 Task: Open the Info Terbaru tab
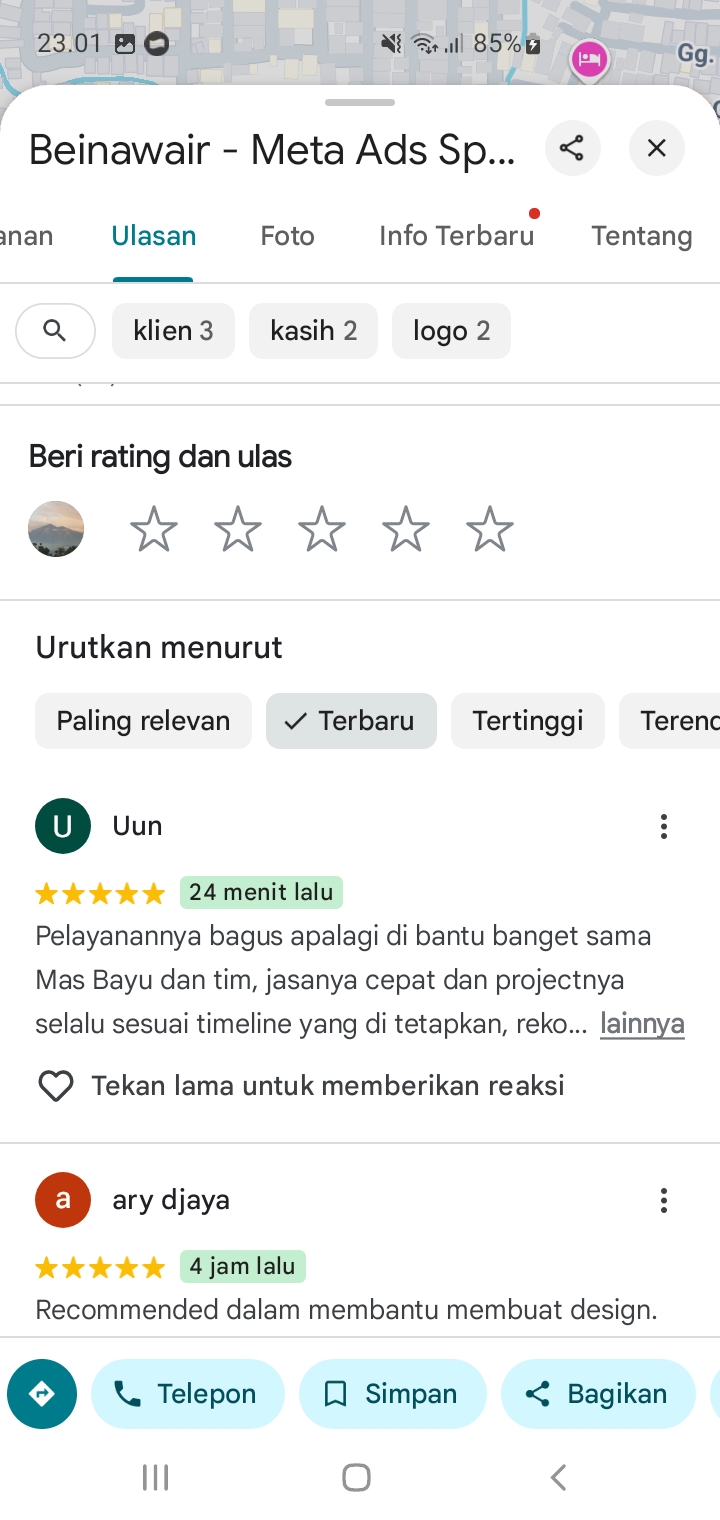pyautogui.click(x=456, y=236)
